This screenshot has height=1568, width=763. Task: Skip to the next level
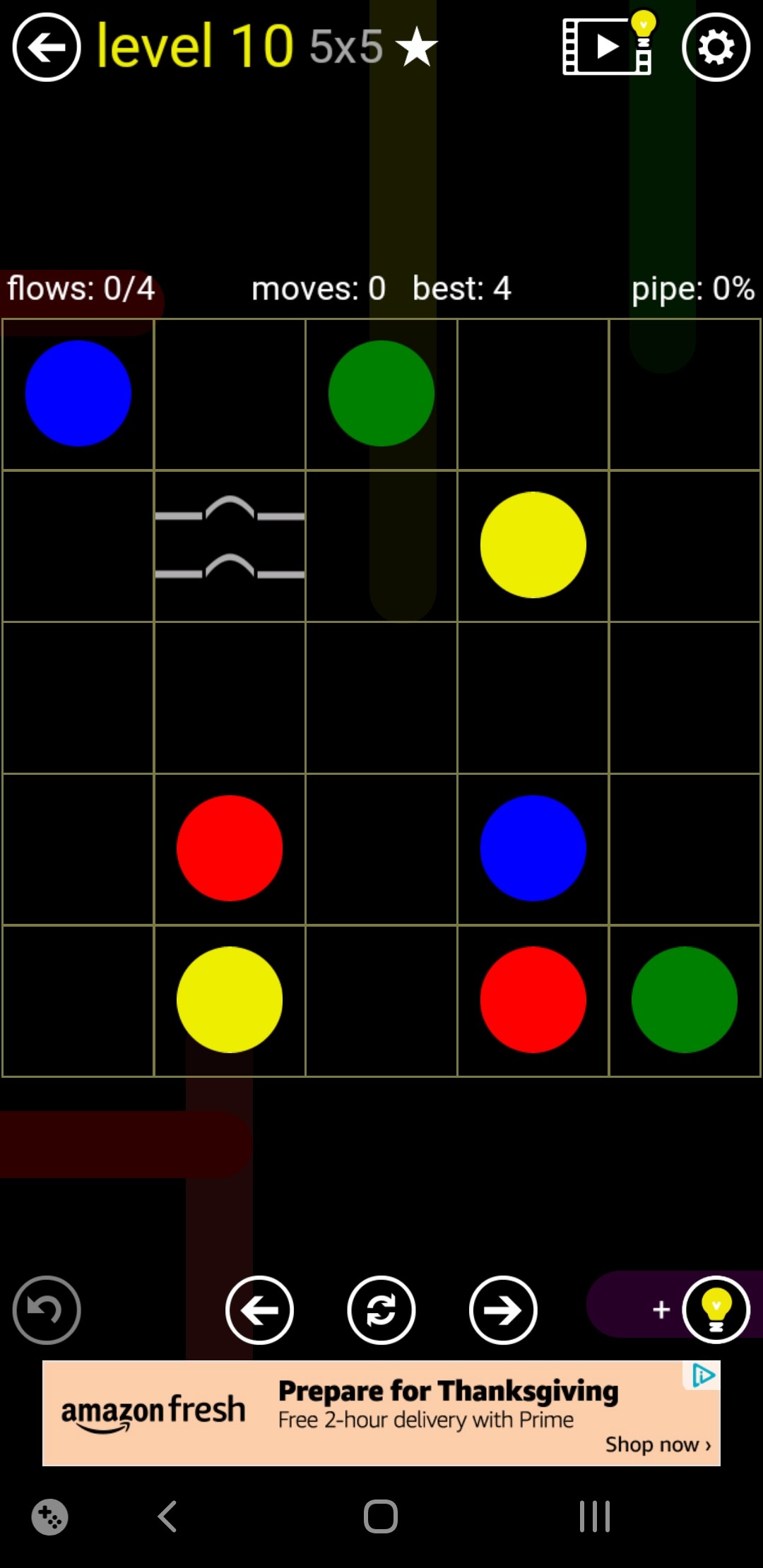point(503,1310)
